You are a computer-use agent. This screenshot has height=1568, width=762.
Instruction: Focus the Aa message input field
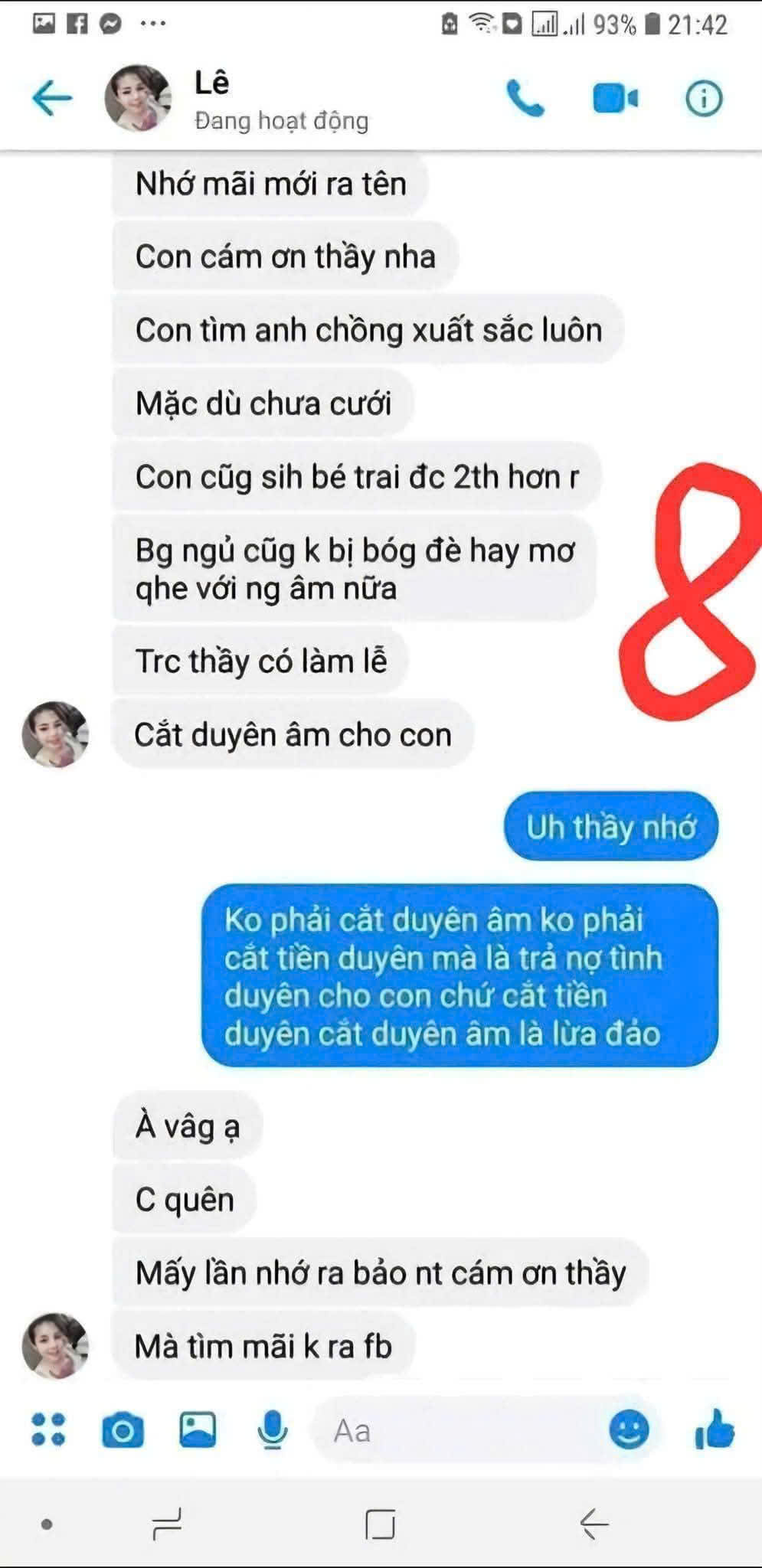point(459,1430)
